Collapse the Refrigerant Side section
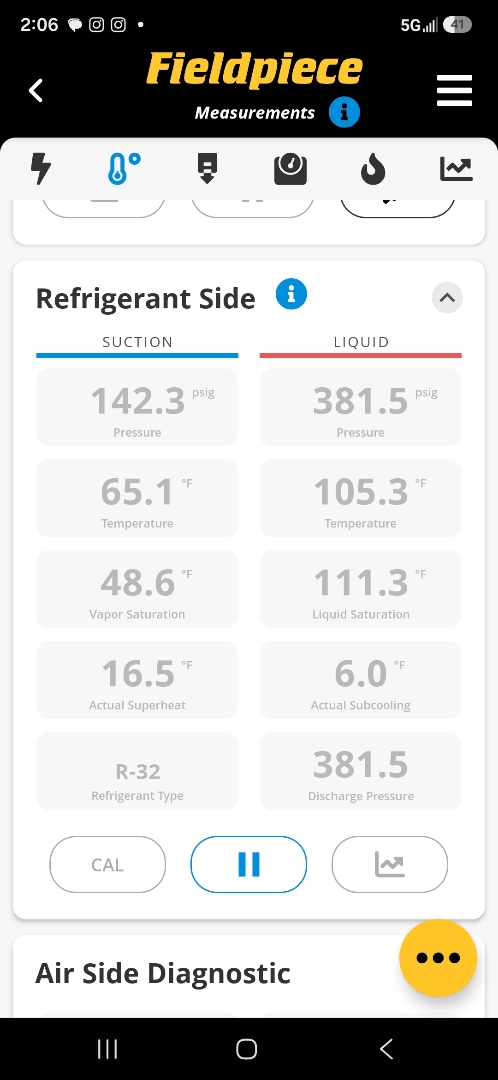 447,298
